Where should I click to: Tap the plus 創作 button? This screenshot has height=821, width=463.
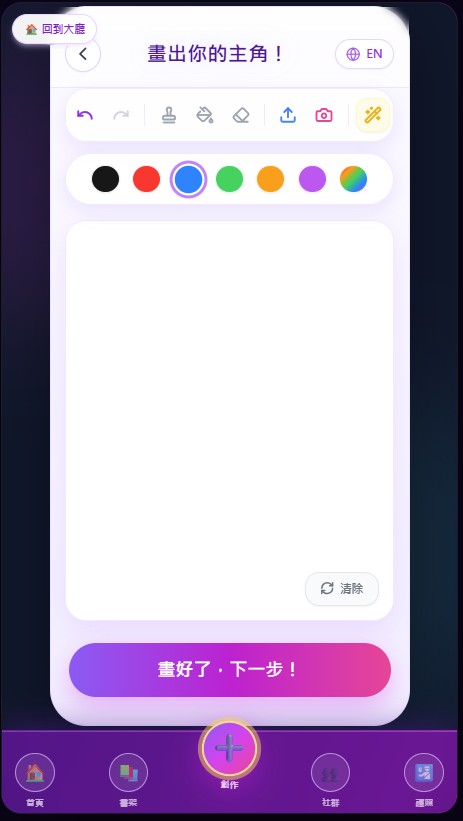tap(229, 749)
